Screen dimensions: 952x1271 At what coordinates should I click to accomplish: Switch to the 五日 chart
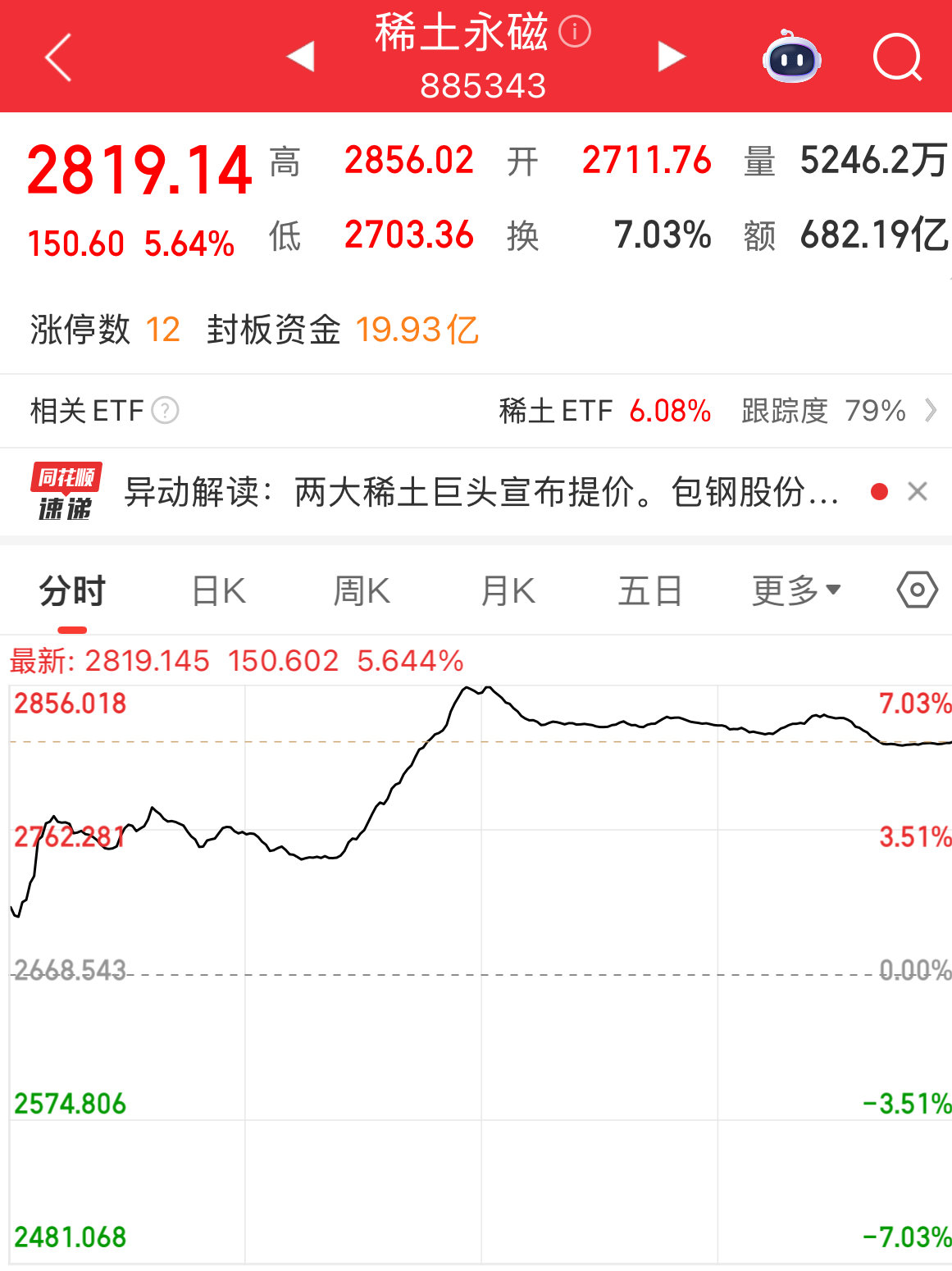point(649,591)
